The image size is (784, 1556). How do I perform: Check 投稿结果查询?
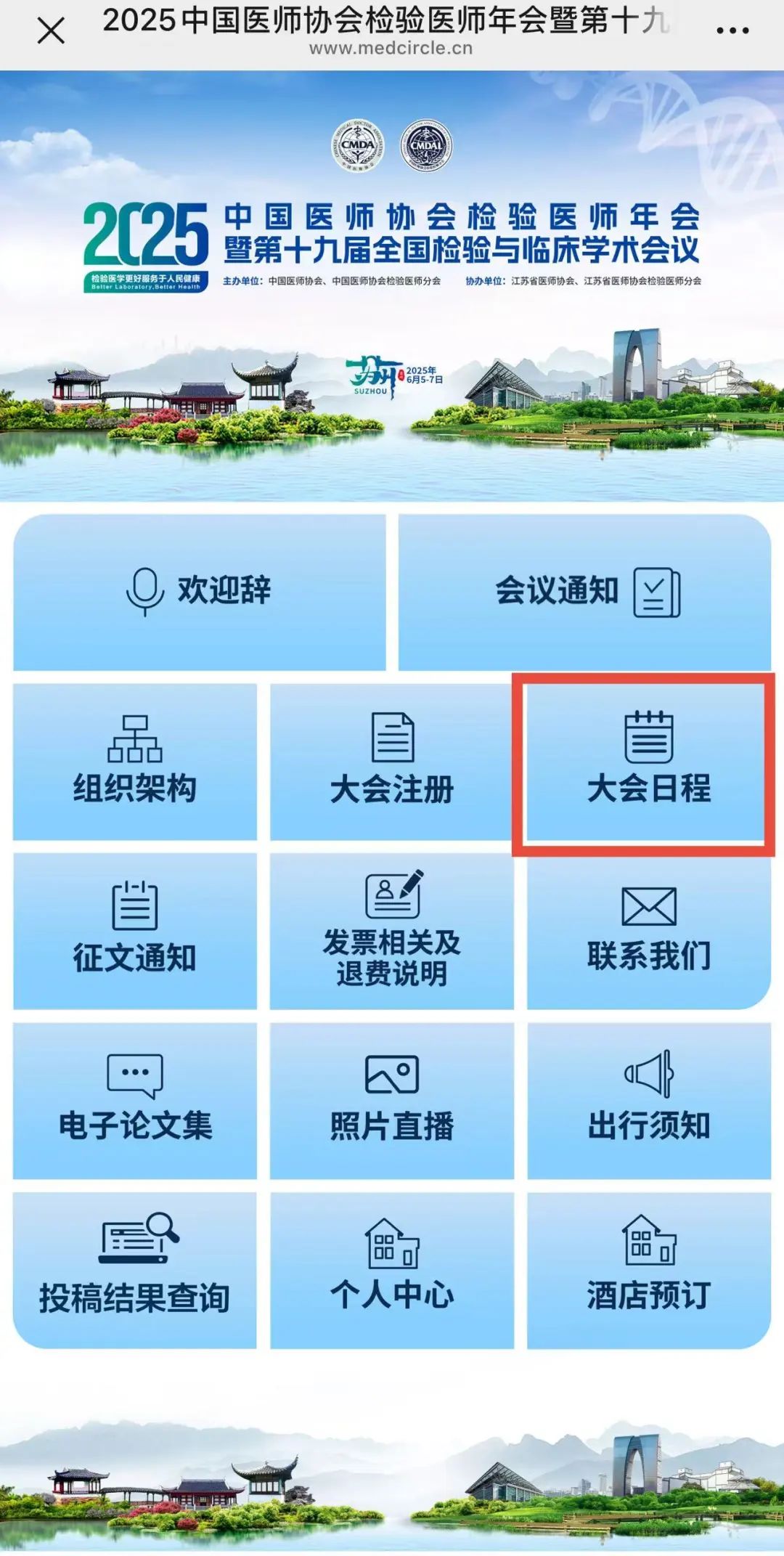(x=135, y=1271)
